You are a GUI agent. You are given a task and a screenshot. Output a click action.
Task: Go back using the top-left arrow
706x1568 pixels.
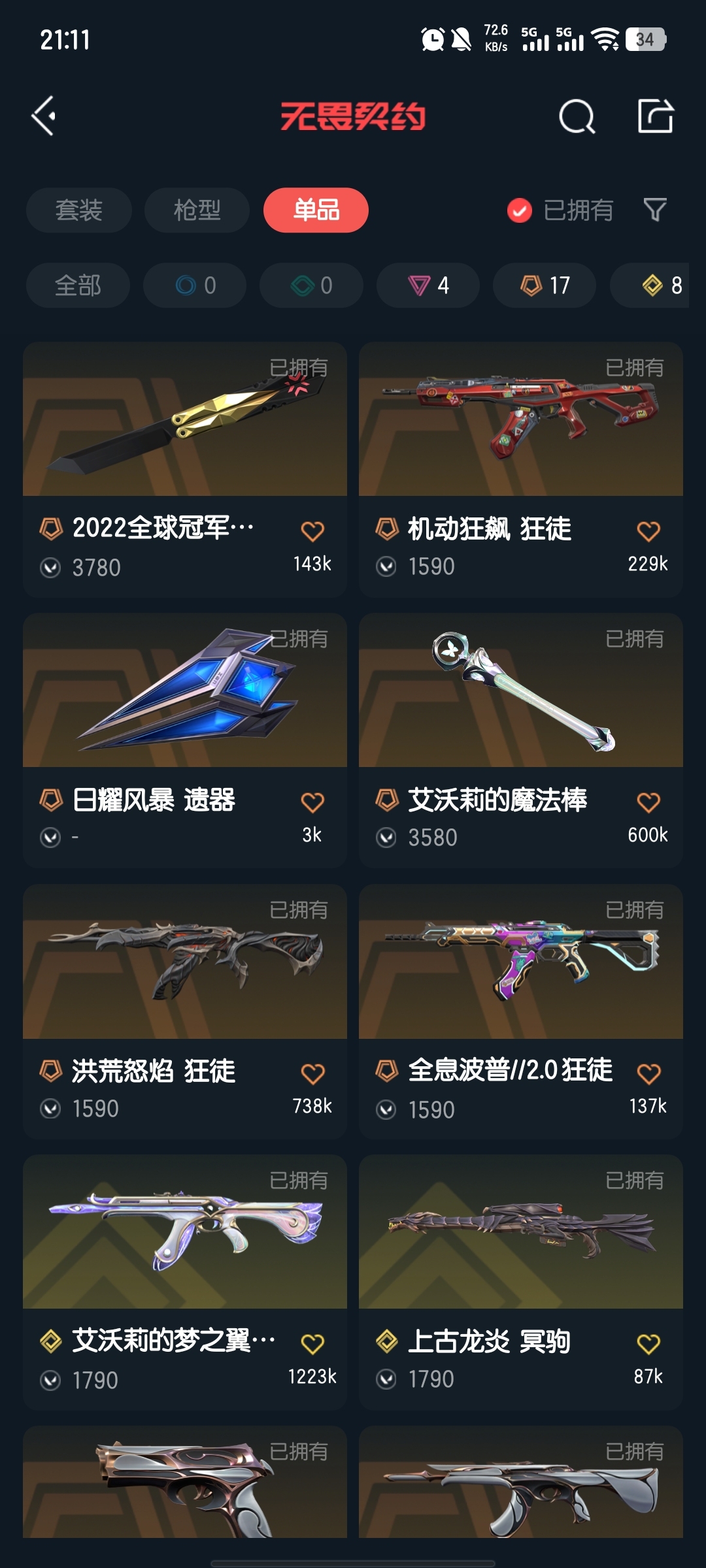(44, 116)
